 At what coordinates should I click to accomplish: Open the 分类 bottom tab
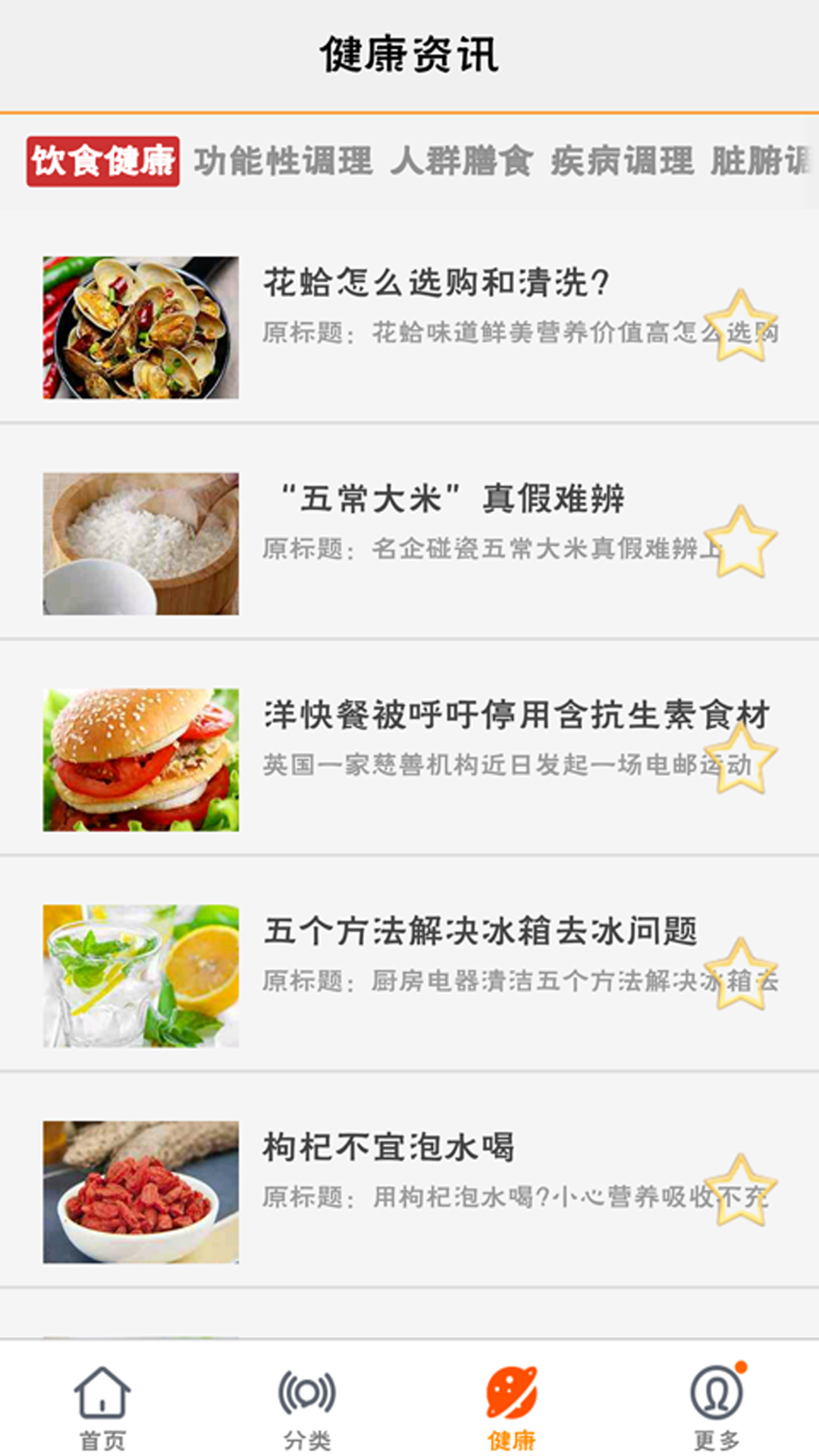(x=307, y=1407)
